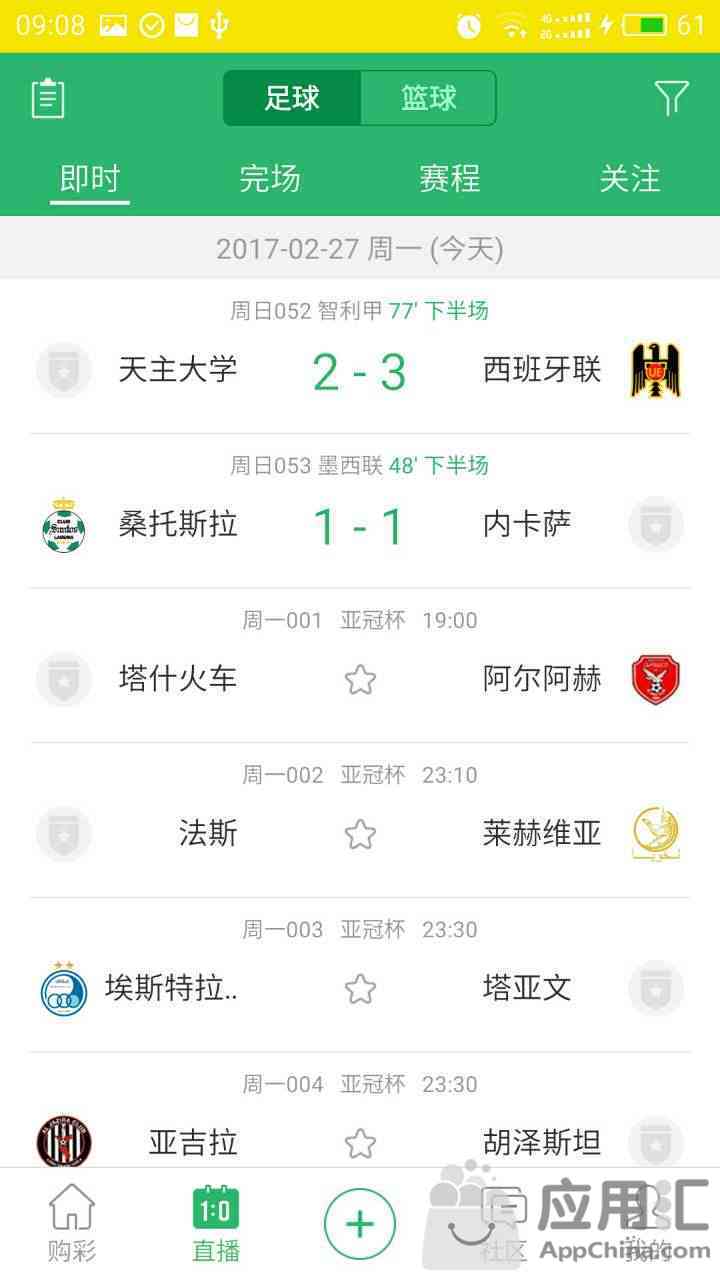The image size is (720, 1280).
Task: Open the 塔什火车 vs 阿尔阿赫 match row
Action: click(360, 666)
